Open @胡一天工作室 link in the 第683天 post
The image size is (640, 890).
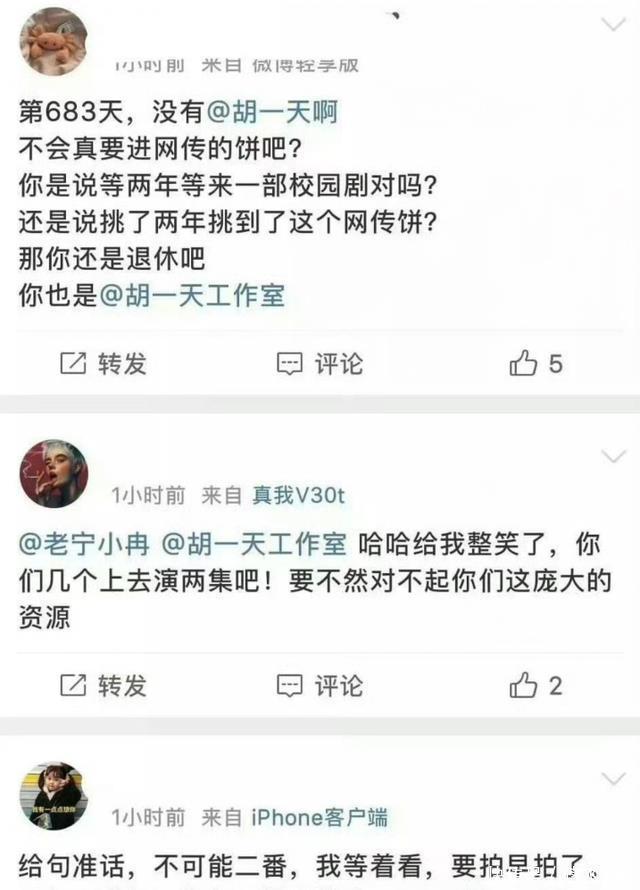(200, 296)
